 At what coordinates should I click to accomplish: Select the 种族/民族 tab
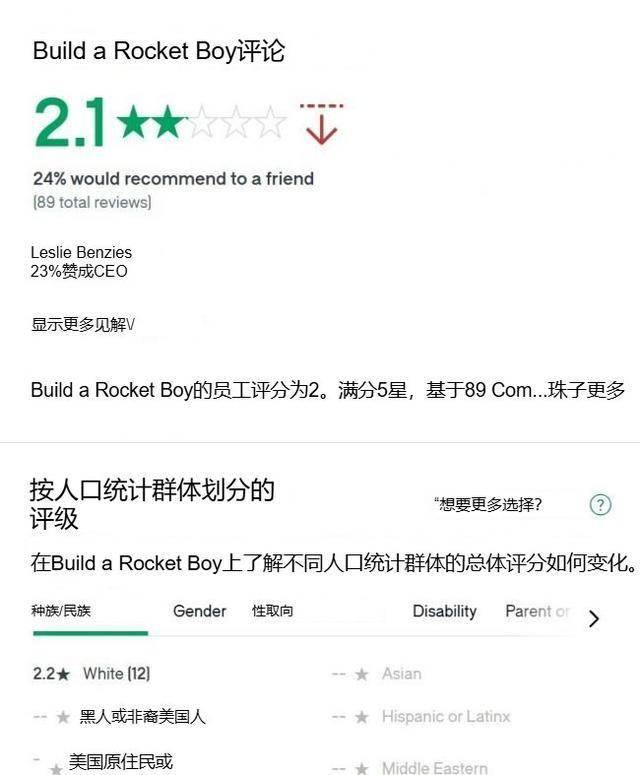point(61,611)
